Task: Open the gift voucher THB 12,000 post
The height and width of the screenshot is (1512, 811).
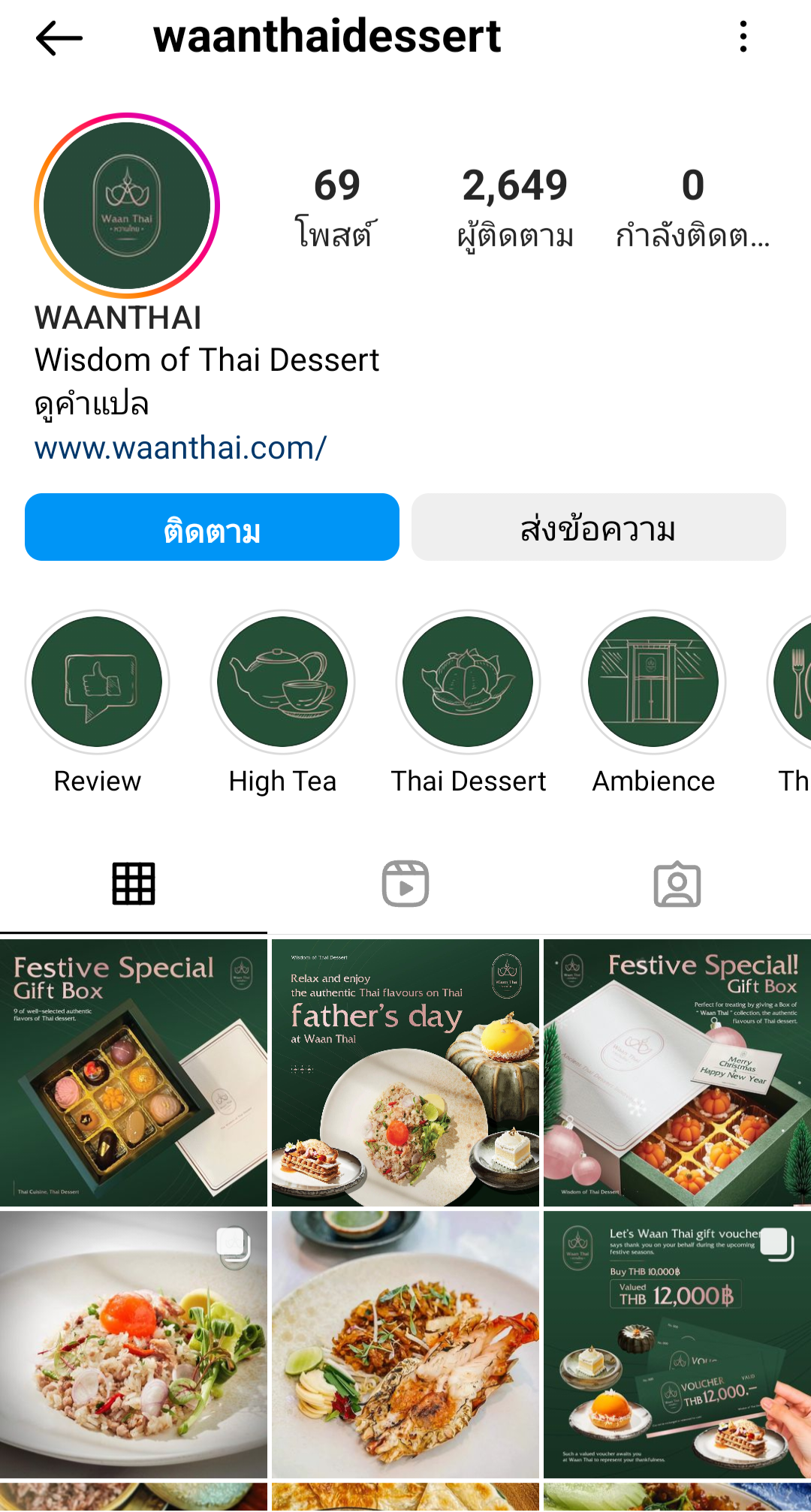Action: (677, 1345)
